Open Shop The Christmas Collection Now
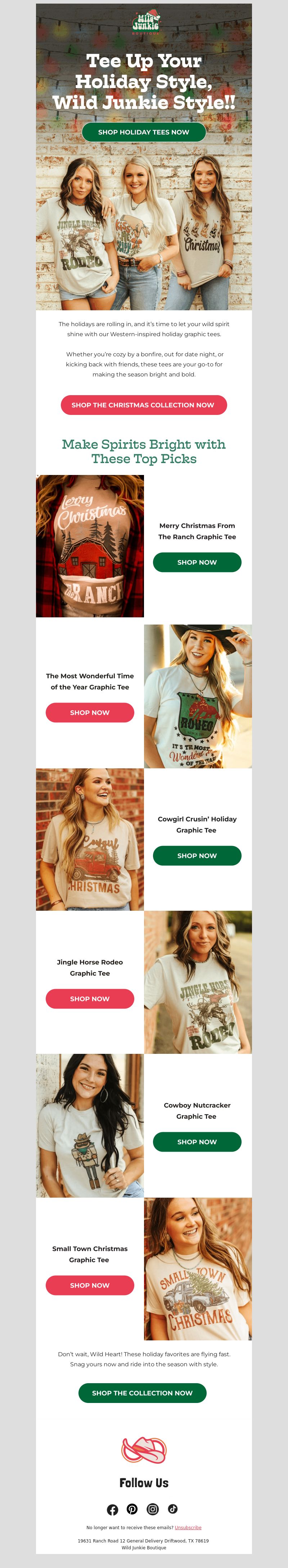The height and width of the screenshot is (1568, 288). click(x=144, y=405)
